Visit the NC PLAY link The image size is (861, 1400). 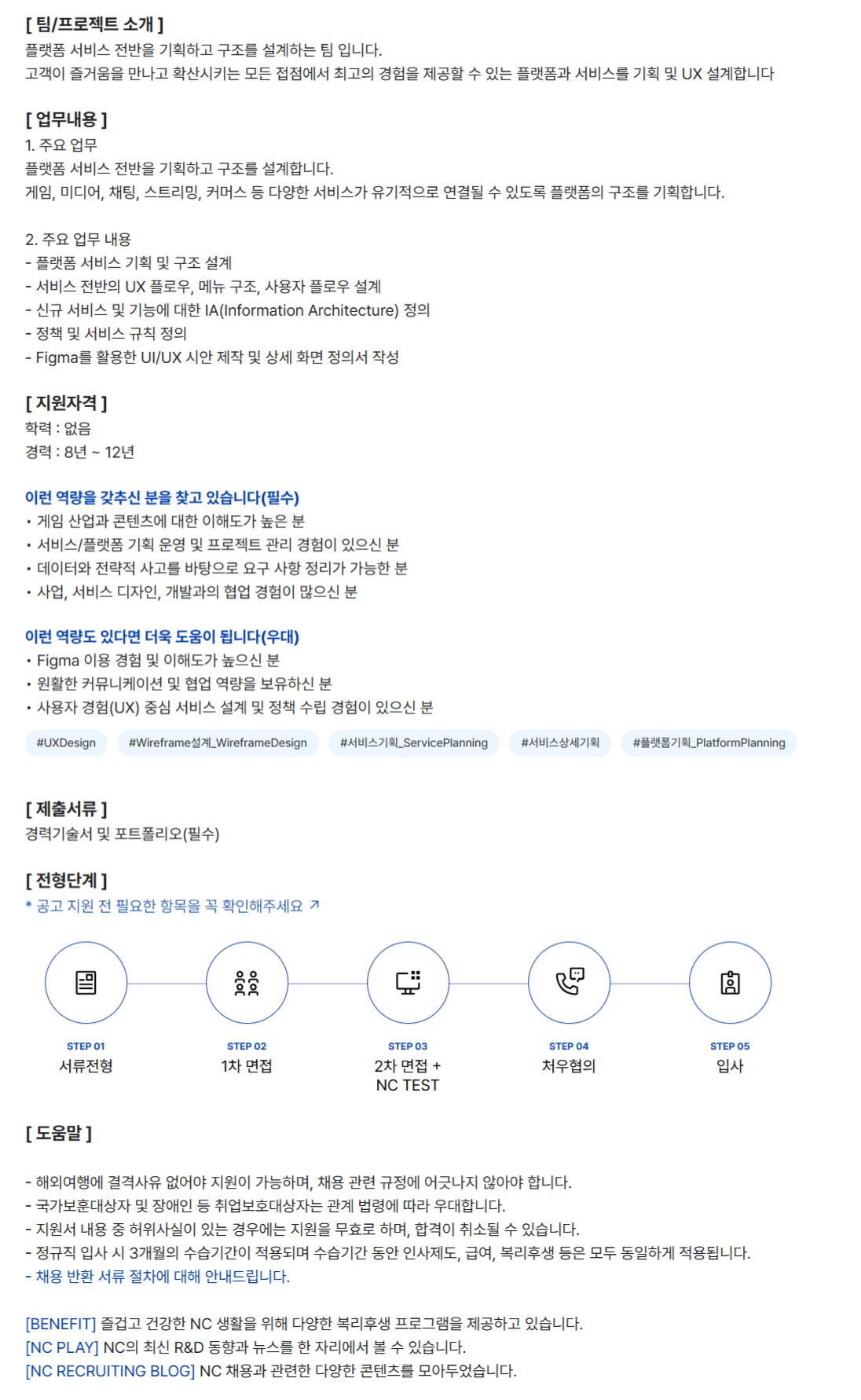click(62, 1347)
